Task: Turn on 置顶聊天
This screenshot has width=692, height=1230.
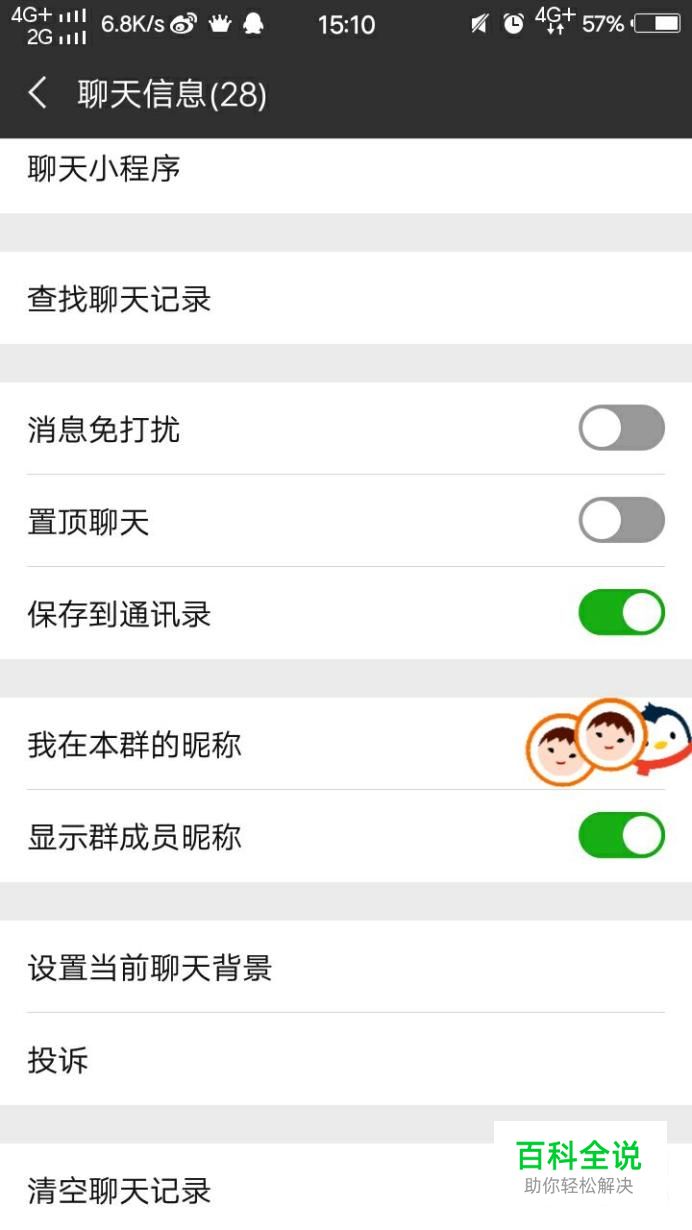Action: click(621, 520)
